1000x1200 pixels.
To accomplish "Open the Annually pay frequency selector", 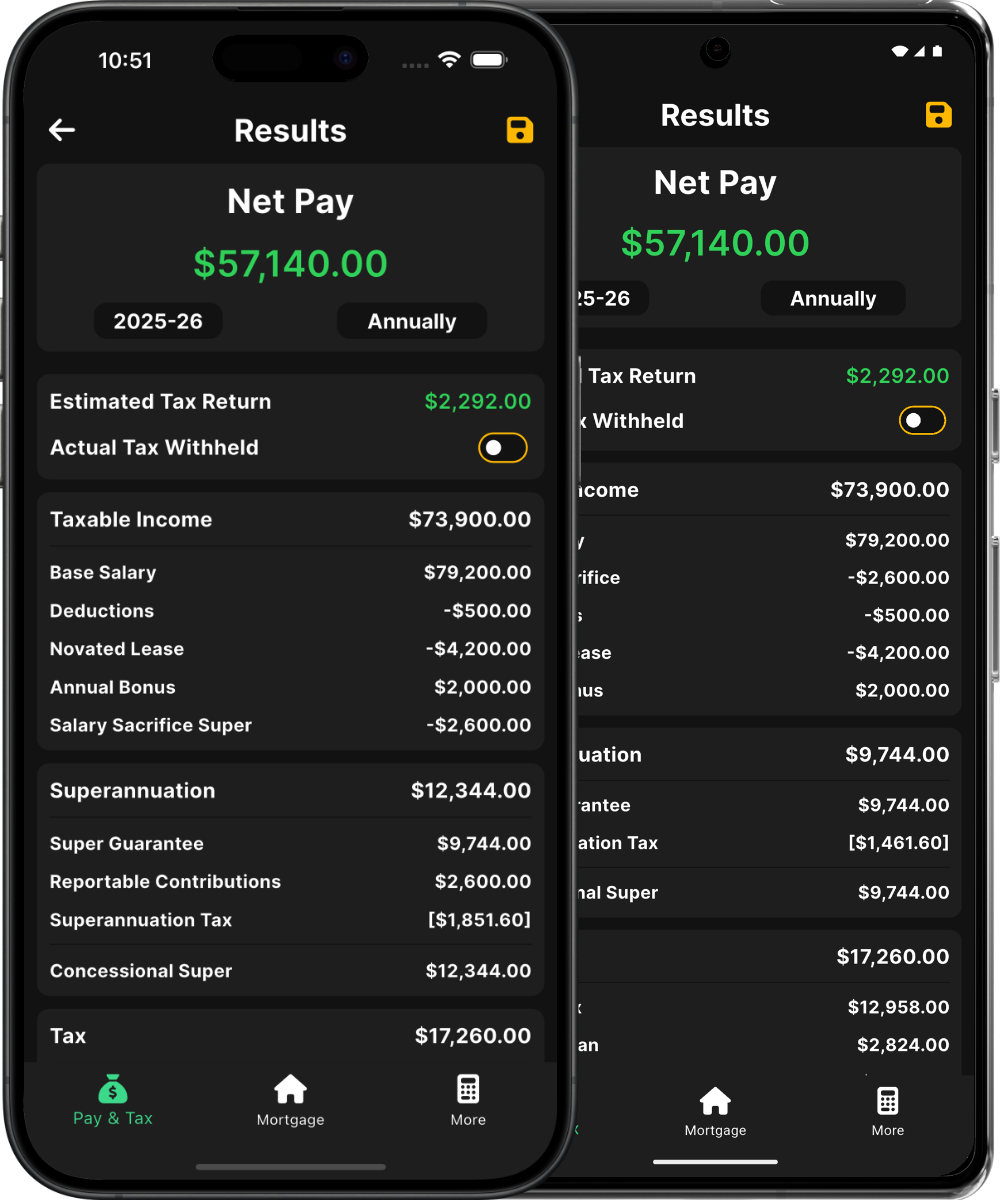I will coord(411,321).
